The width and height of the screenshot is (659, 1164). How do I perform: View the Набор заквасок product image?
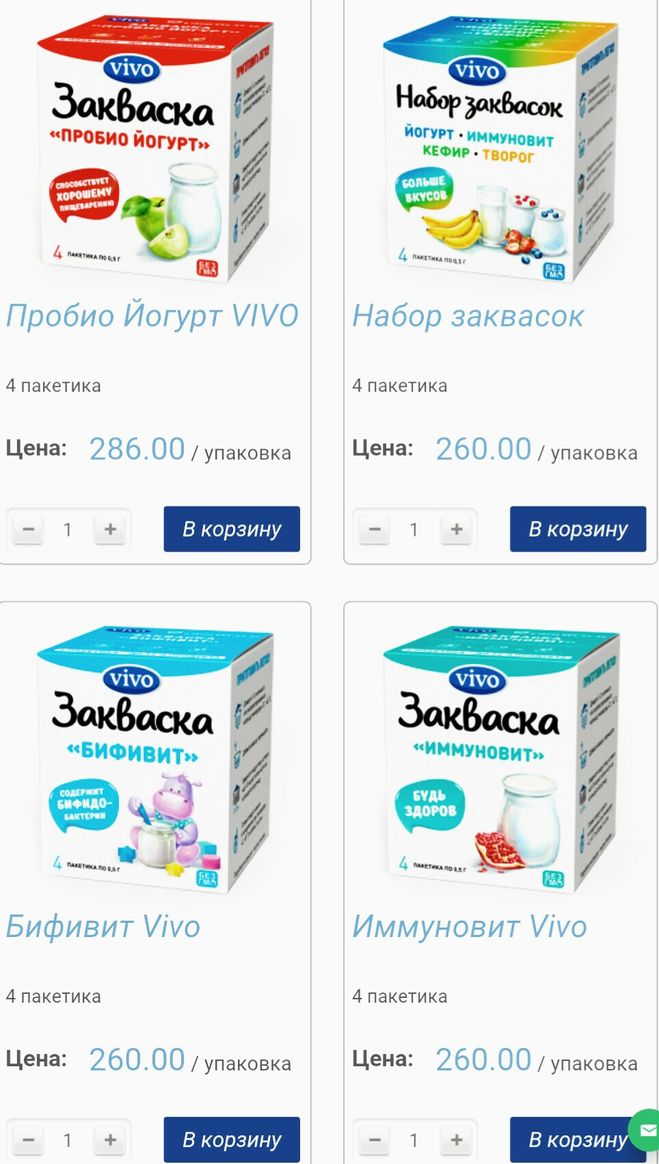[x=500, y=150]
